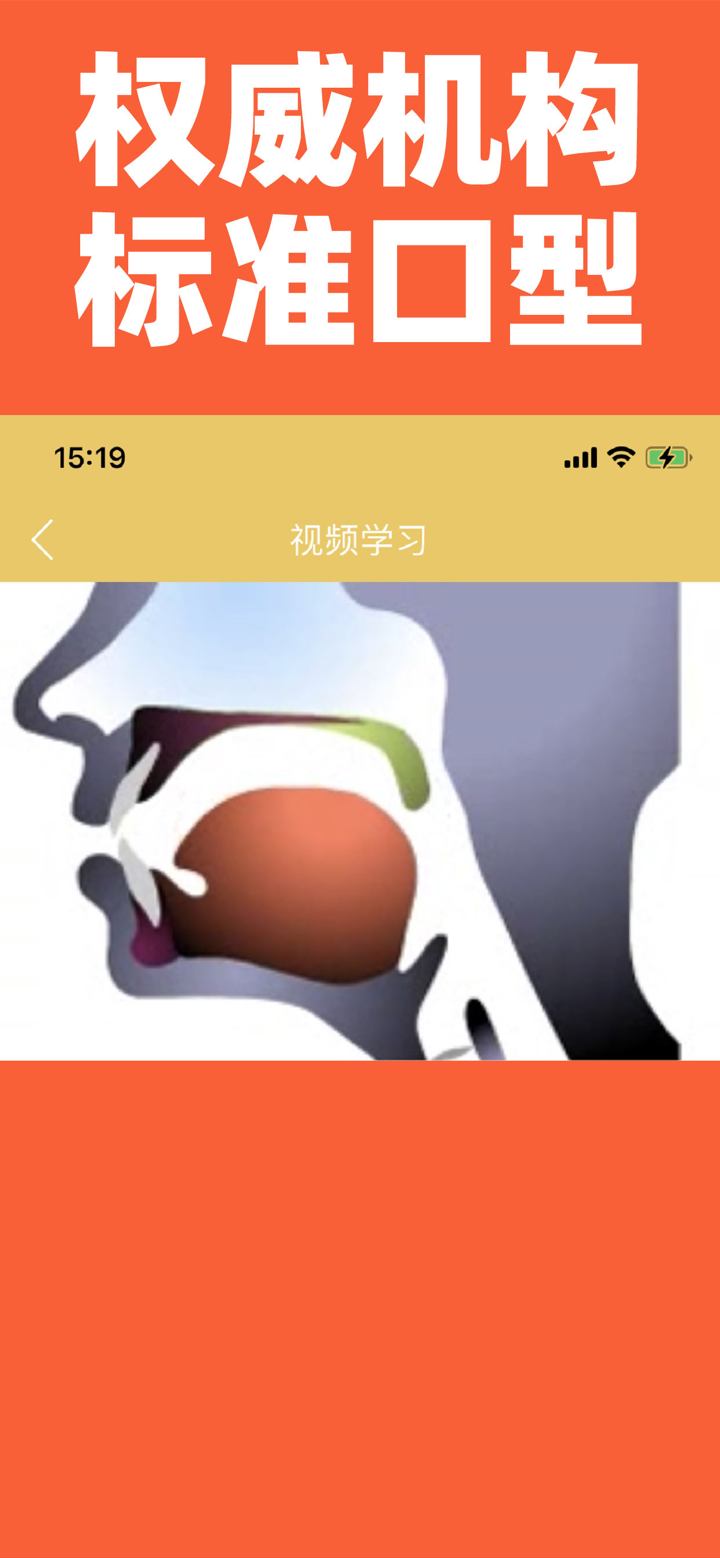
Task: Tap the cellular signal bars icon
Action: pos(580,456)
